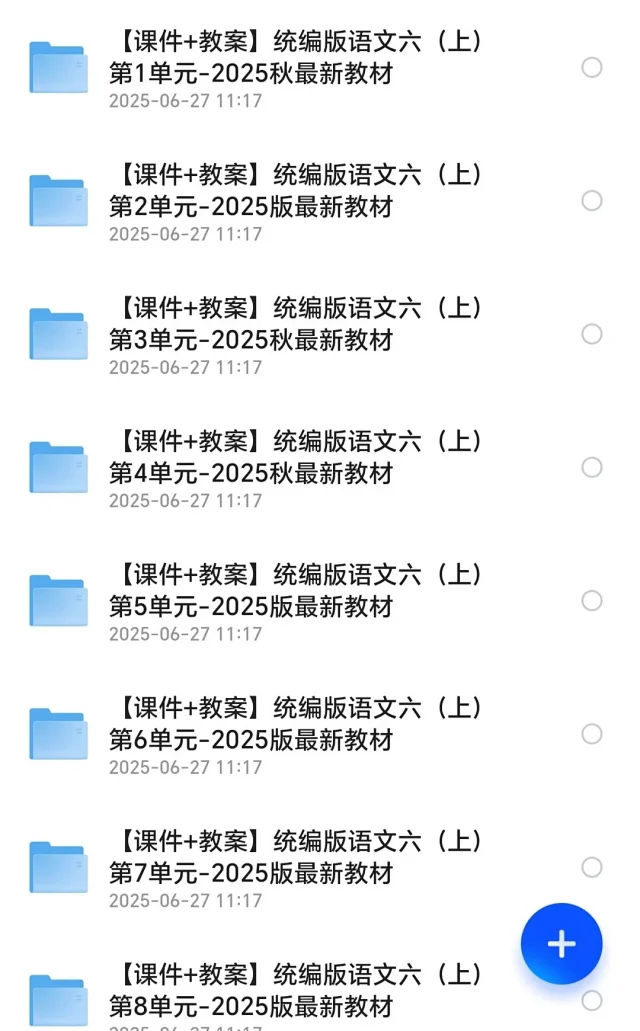Select the 第5单元 folder's circle checkbox
Viewport: 640px width, 1031px height.
592,601
